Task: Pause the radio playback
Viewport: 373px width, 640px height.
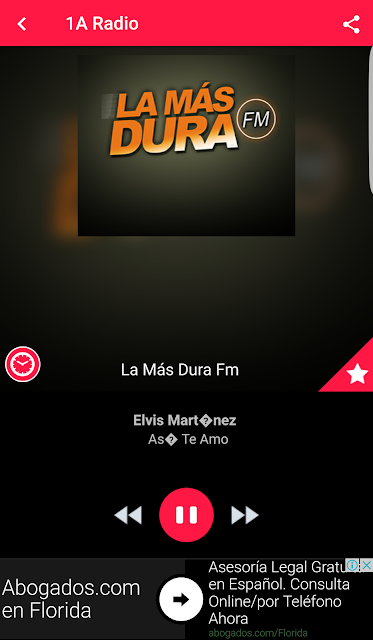Action: click(x=186, y=515)
